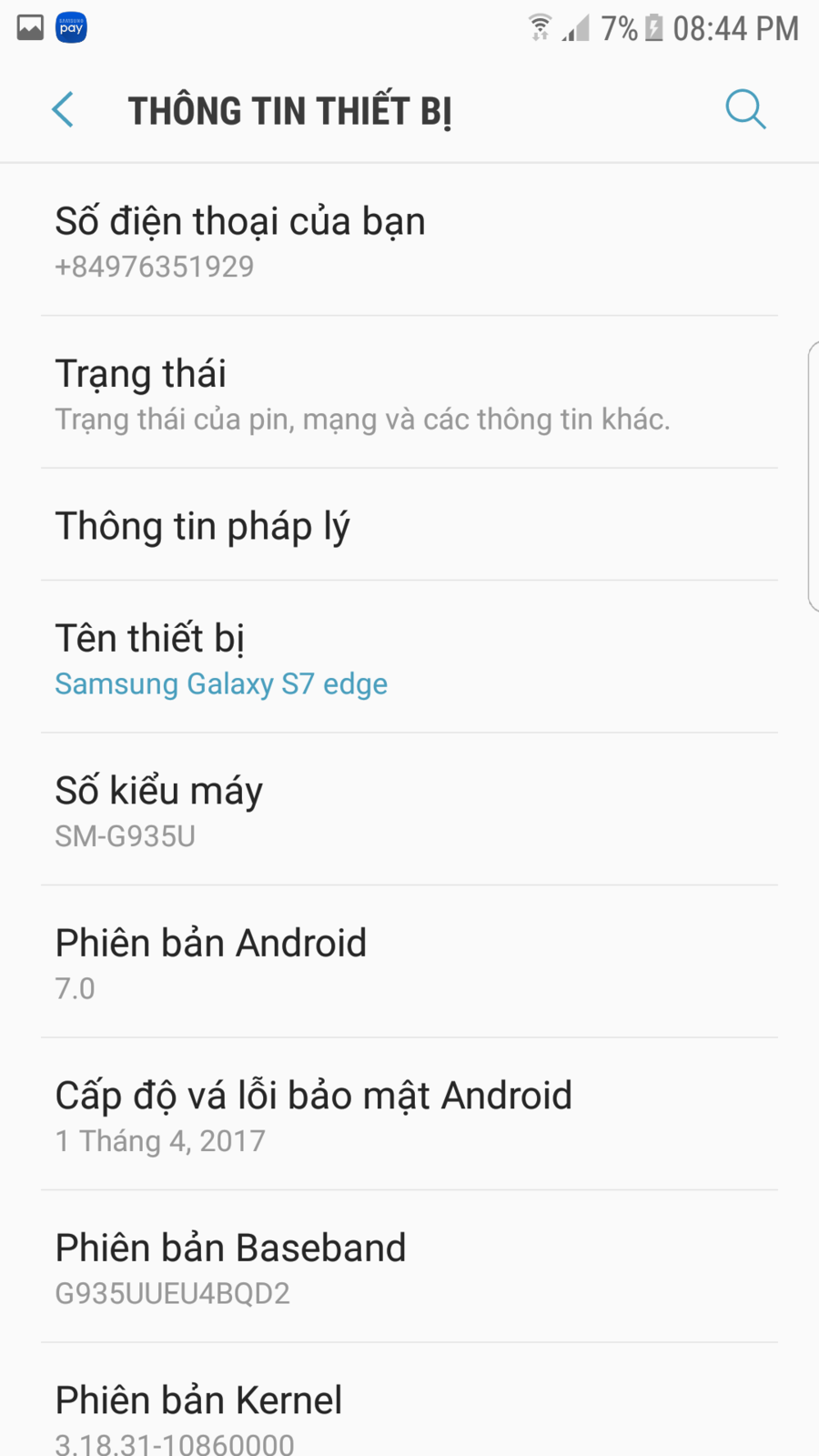
Task: Tap Số điện thoại của bạn row
Action: coord(409,241)
